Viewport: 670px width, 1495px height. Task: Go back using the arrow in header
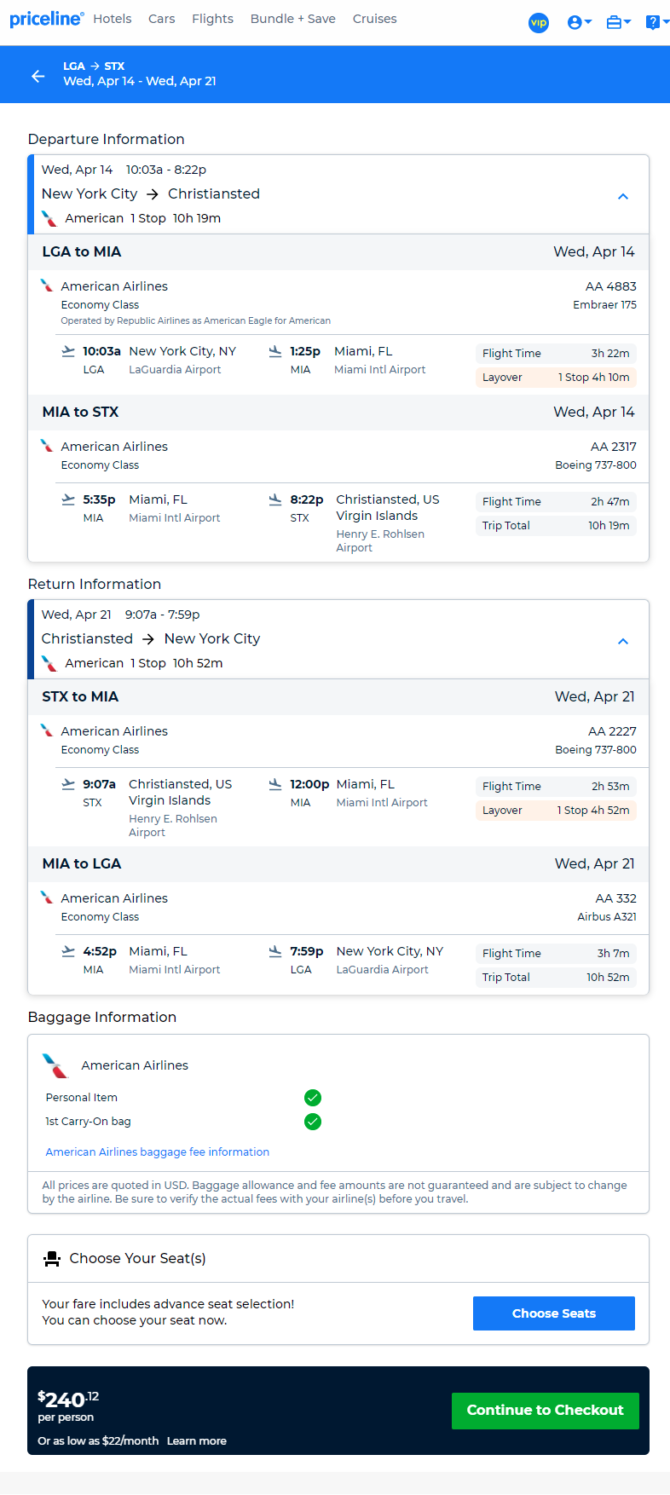38,76
